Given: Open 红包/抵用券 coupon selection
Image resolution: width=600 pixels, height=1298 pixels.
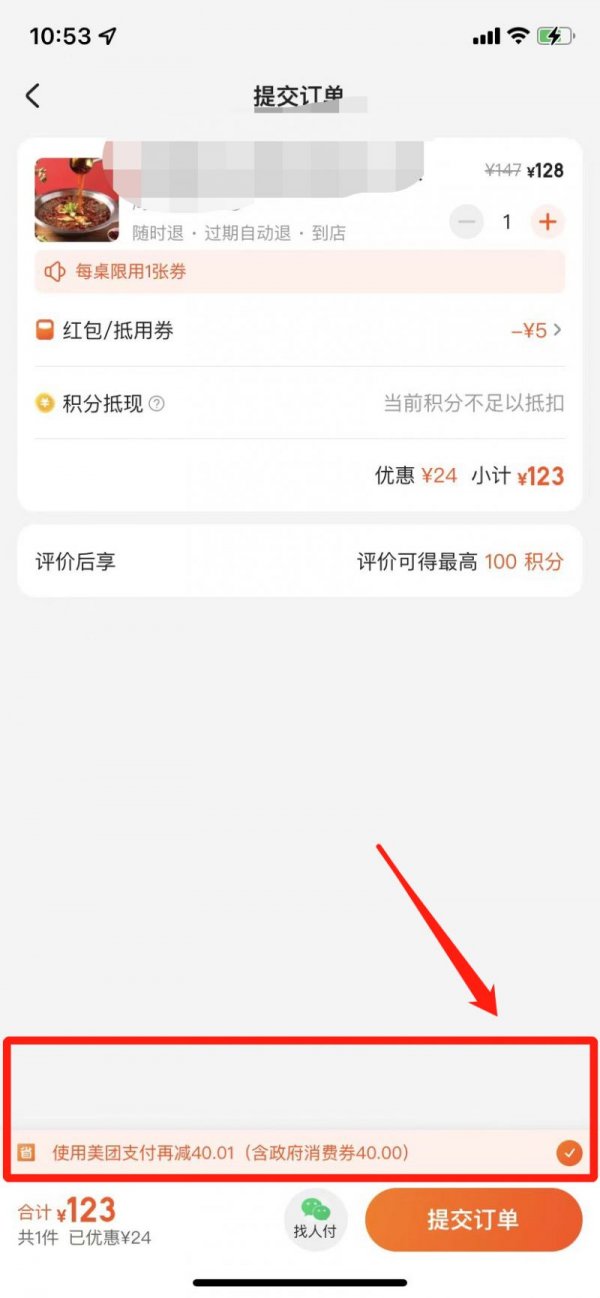Looking at the screenshot, I should click(300, 331).
